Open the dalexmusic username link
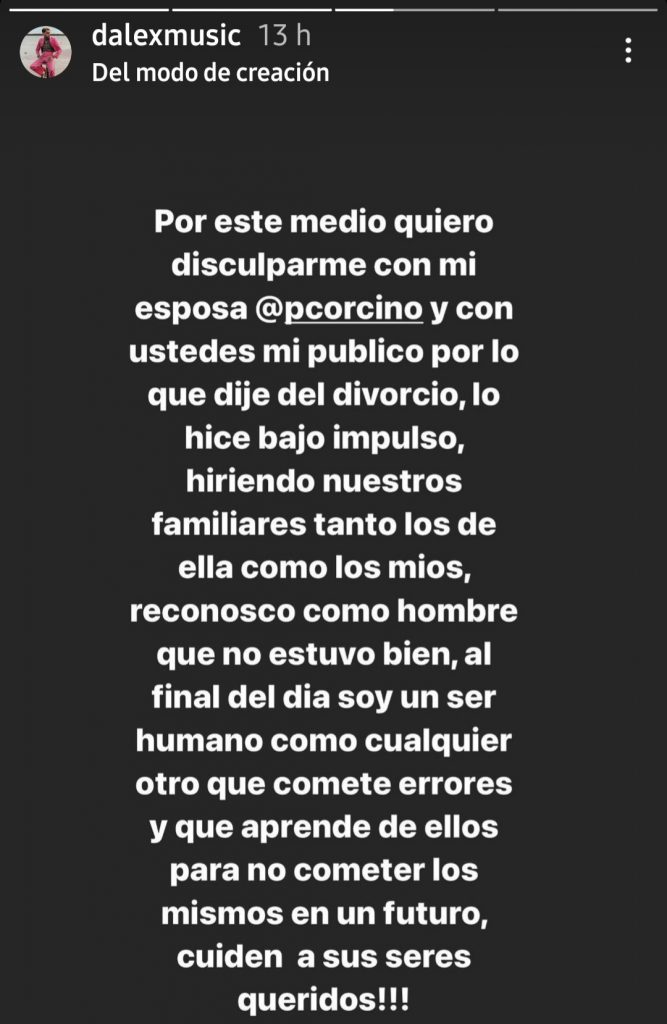Image resolution: width=667 pixels, height=1024 pixels. click(x=165, y=37)
